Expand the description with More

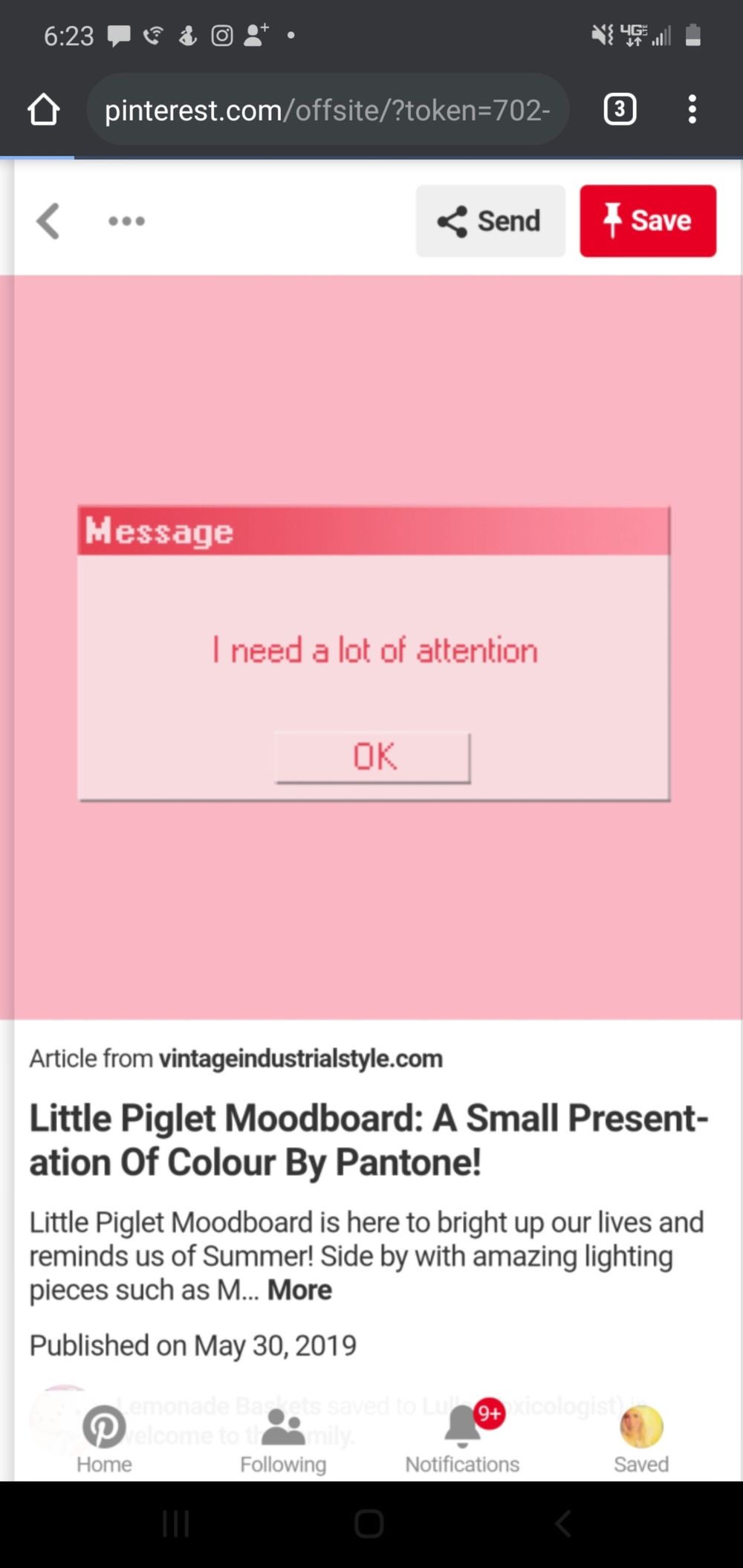pos(299,1290)
